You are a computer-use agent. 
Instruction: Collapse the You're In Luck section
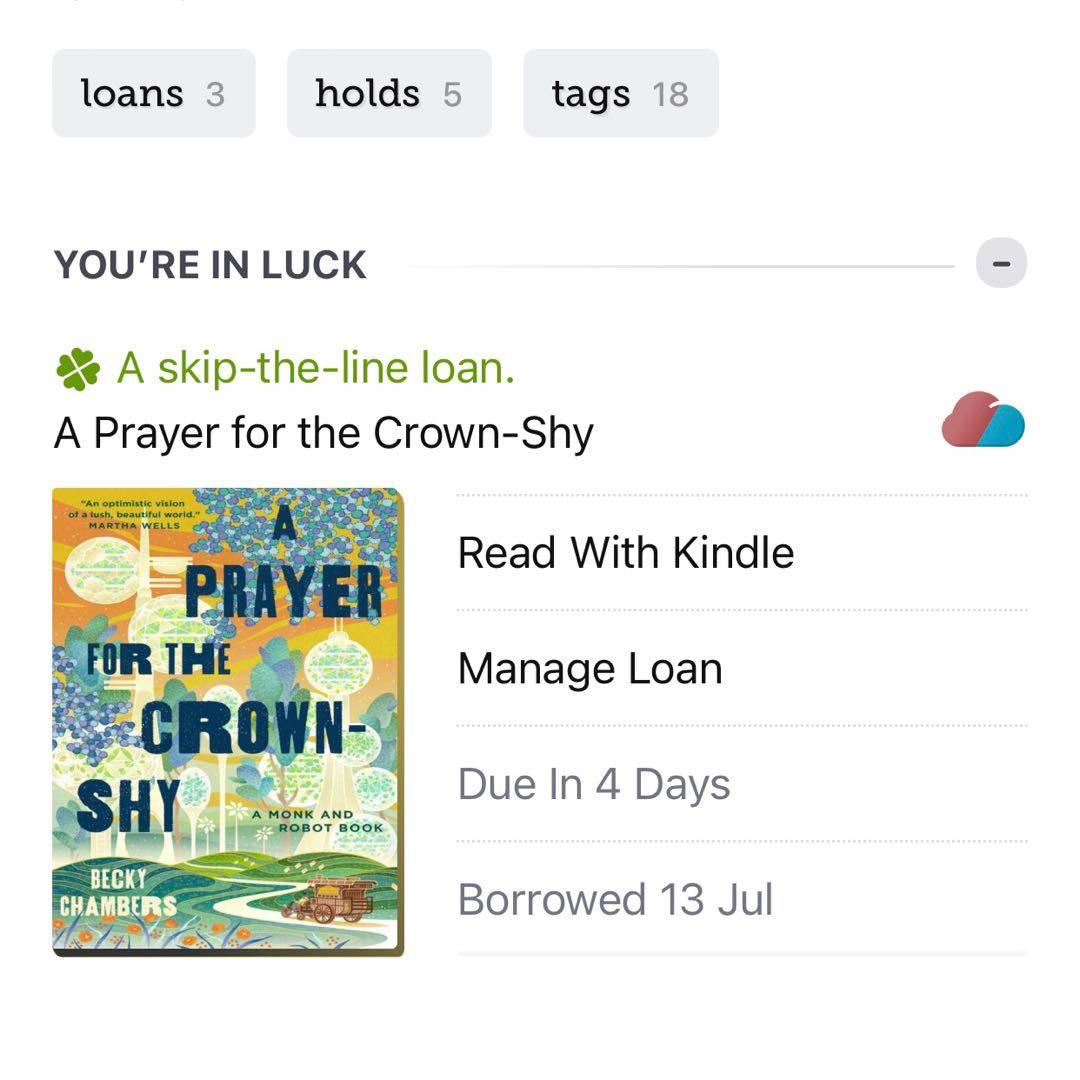pos(1001,265)
